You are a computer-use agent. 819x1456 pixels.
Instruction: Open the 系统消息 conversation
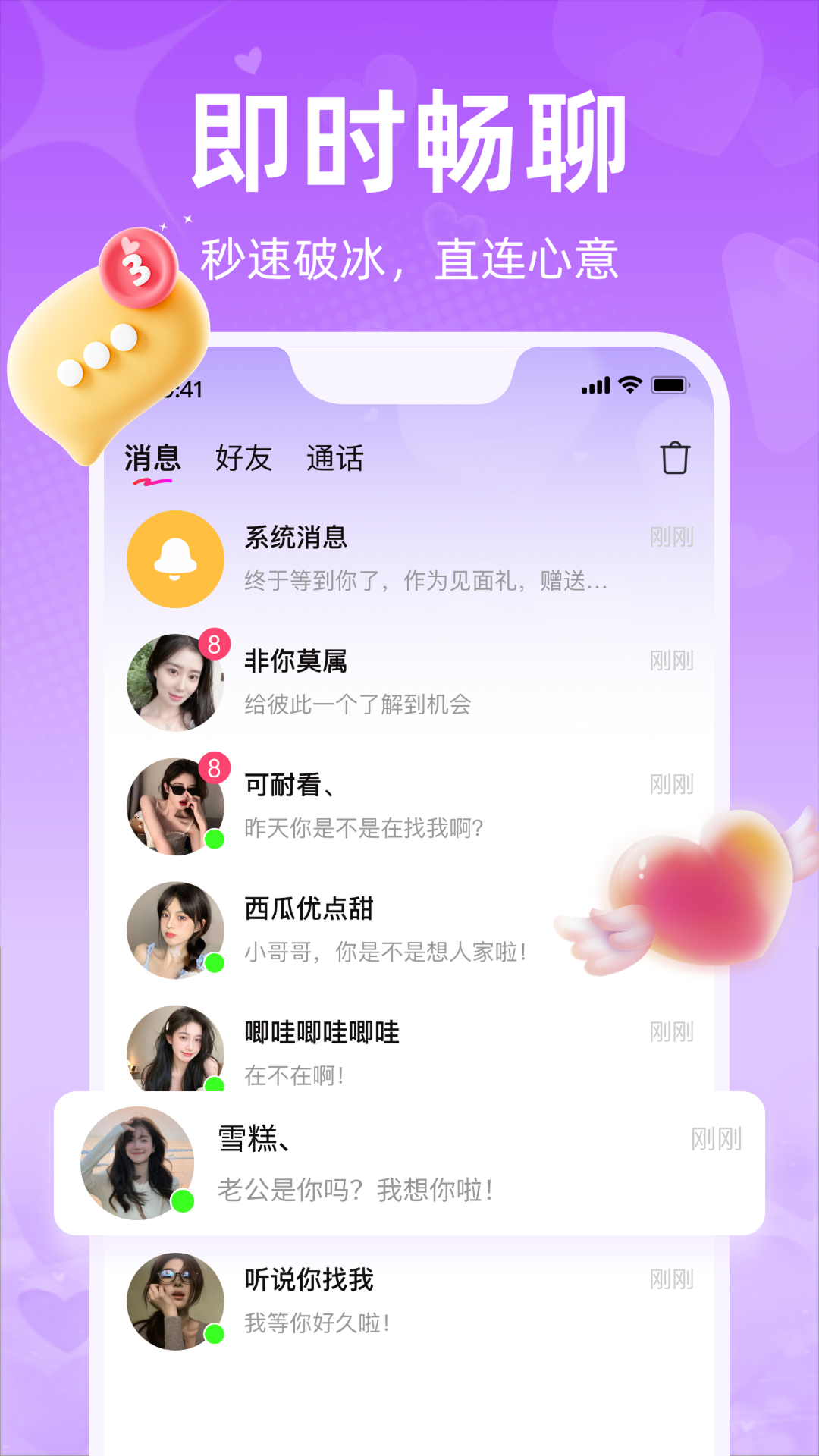pyautogui.click(x=409, y=557)
